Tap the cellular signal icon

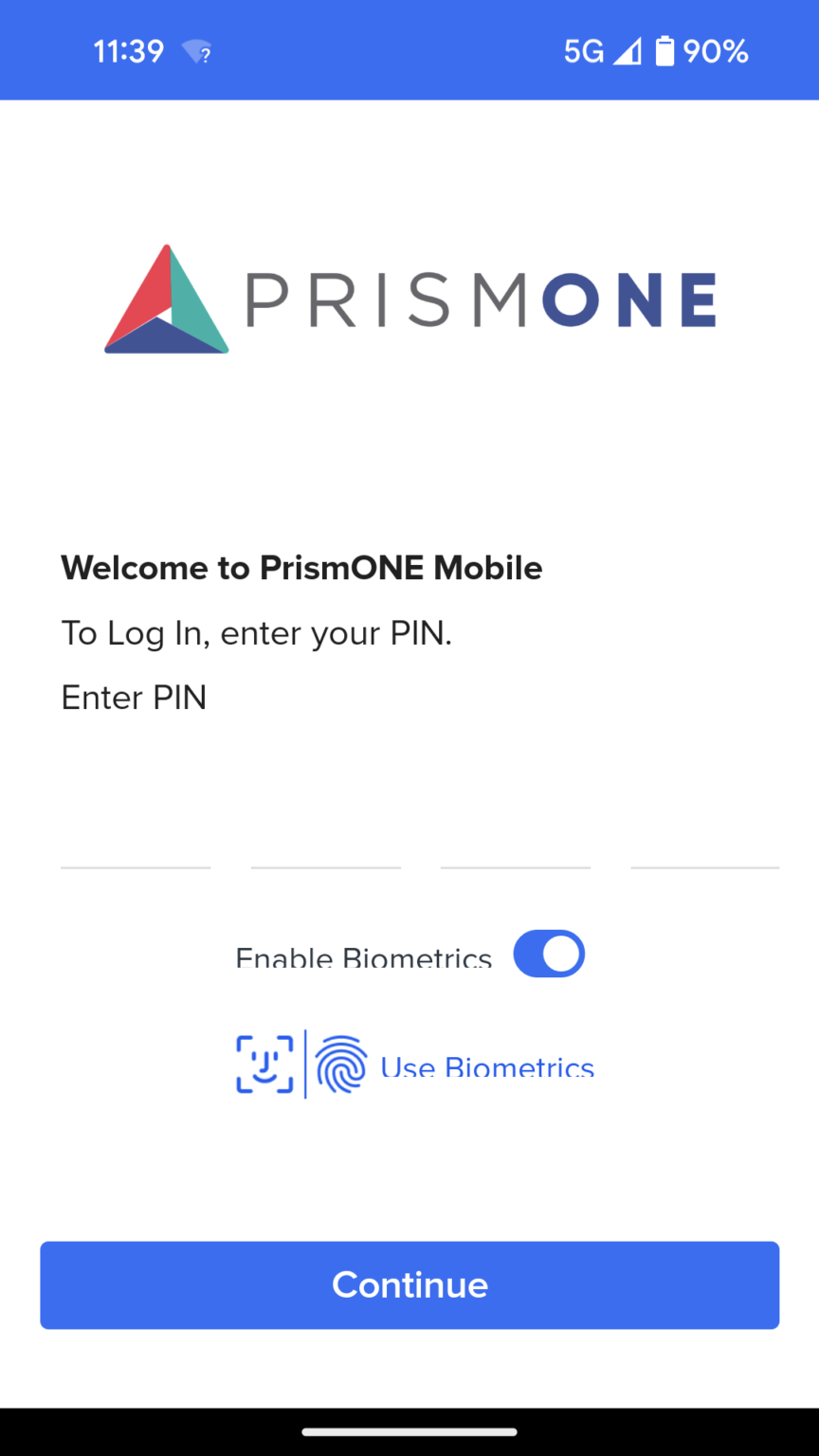click(626, 50)
